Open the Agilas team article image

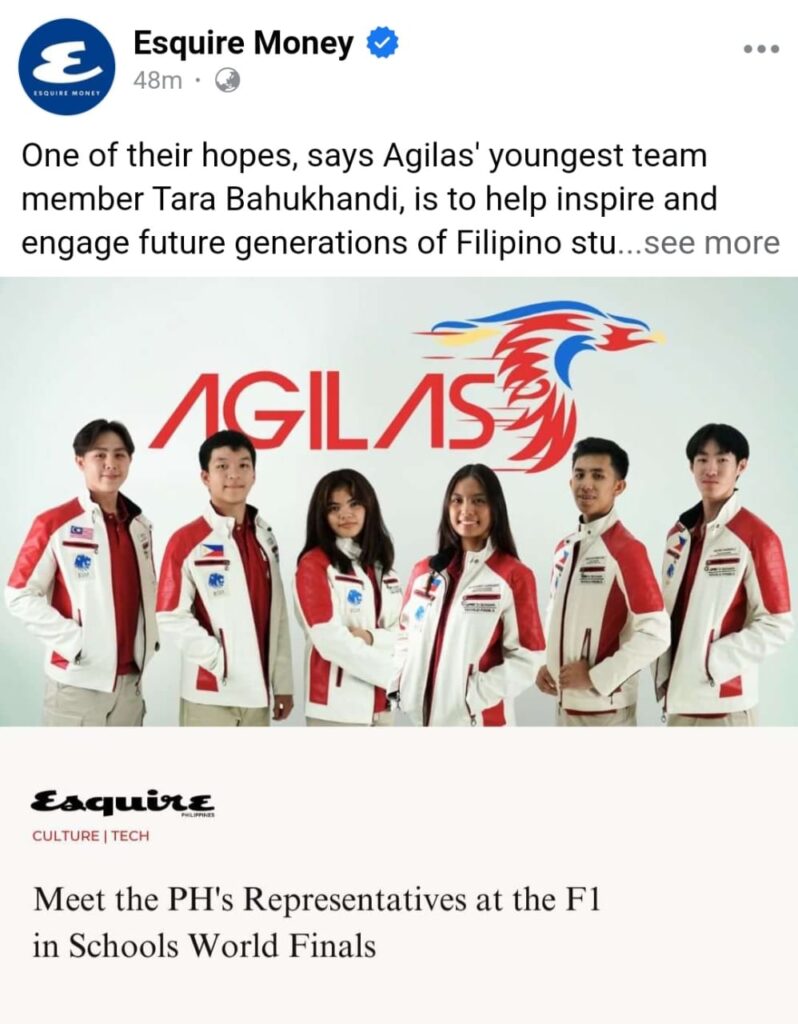[399, 501]
